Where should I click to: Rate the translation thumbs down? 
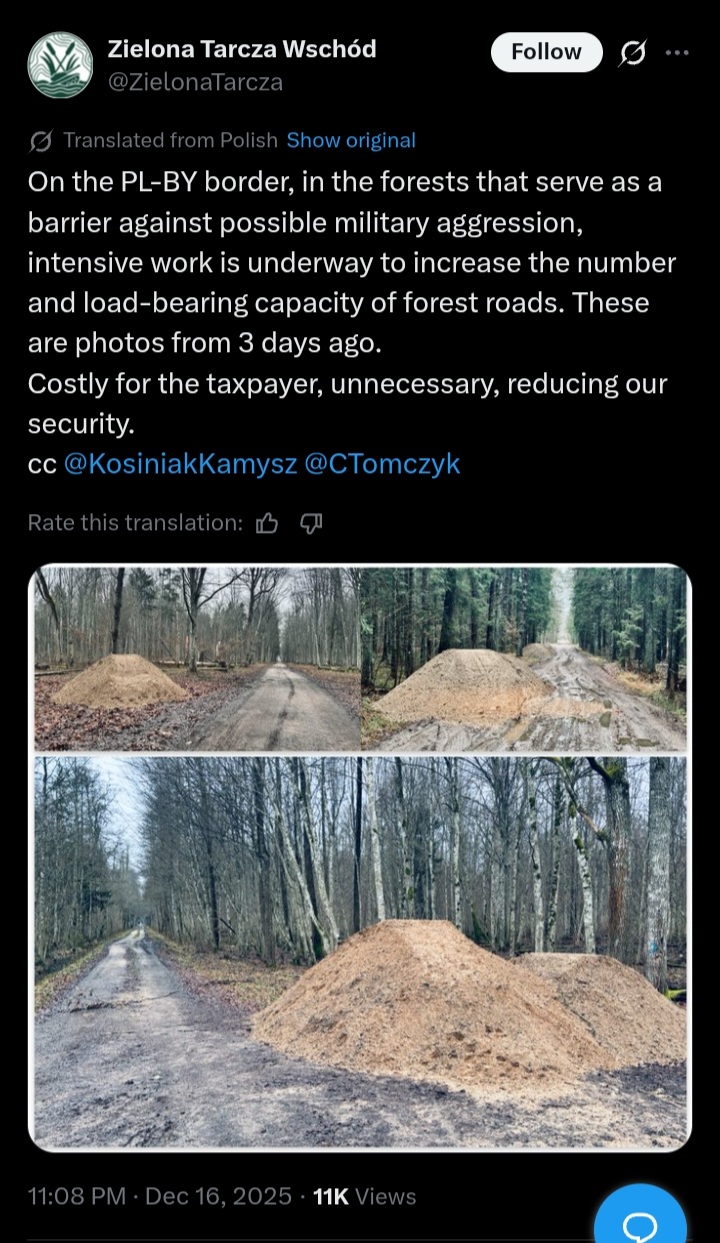311,522
